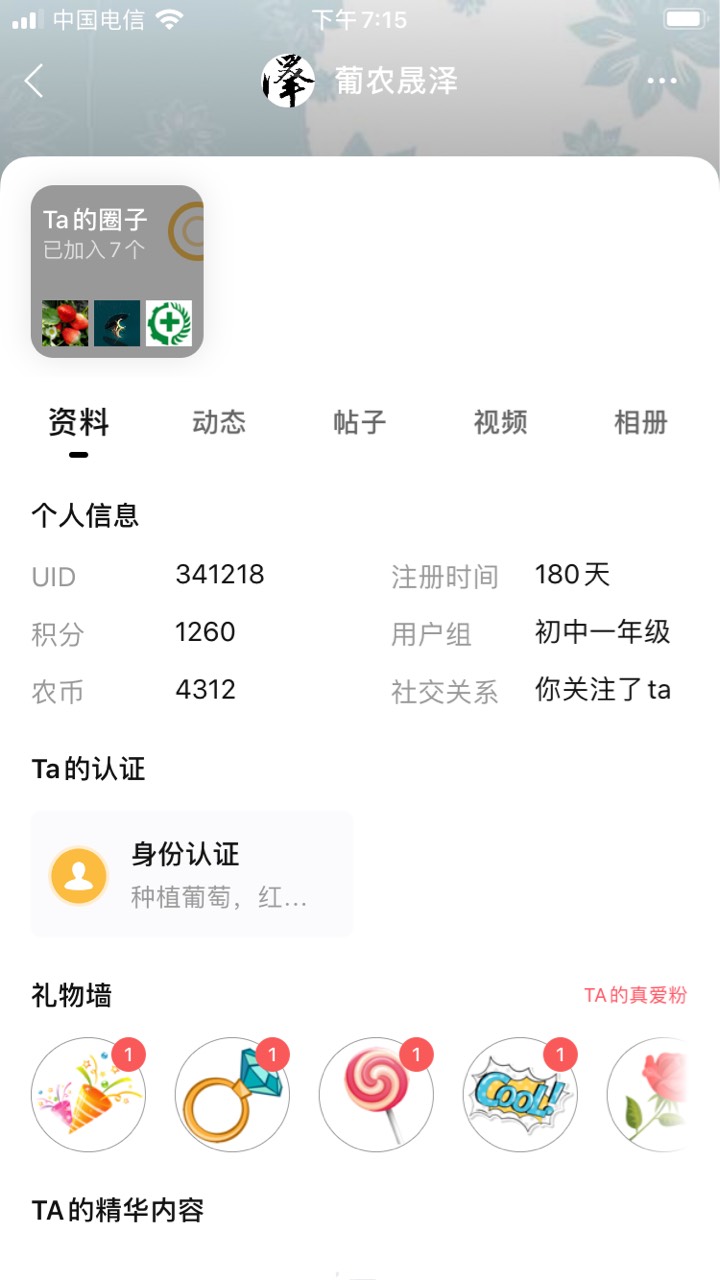Open the Ta的圈子 card

(x=117, y=271)
